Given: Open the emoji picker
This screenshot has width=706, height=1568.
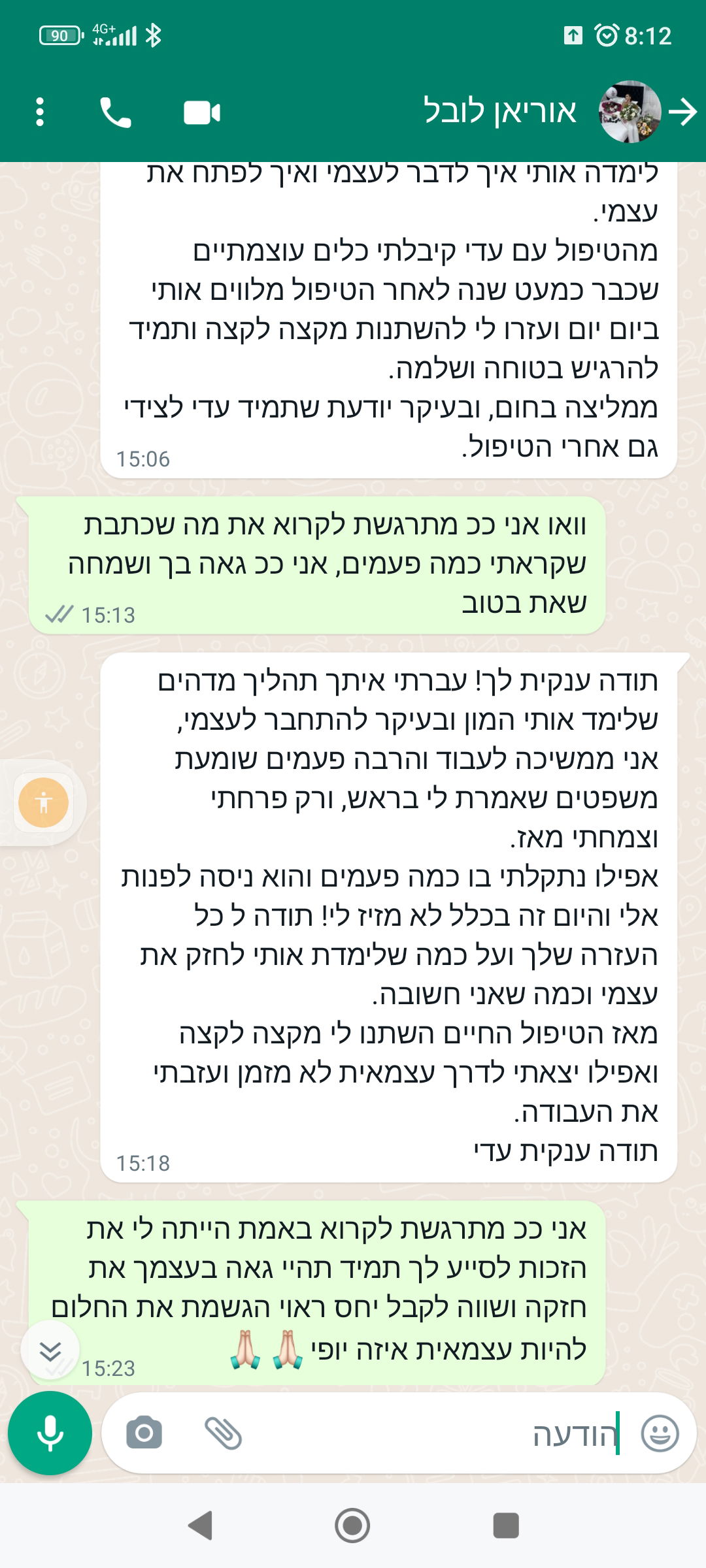Looking at the screenshot, I should click(x=660, y=1433).
